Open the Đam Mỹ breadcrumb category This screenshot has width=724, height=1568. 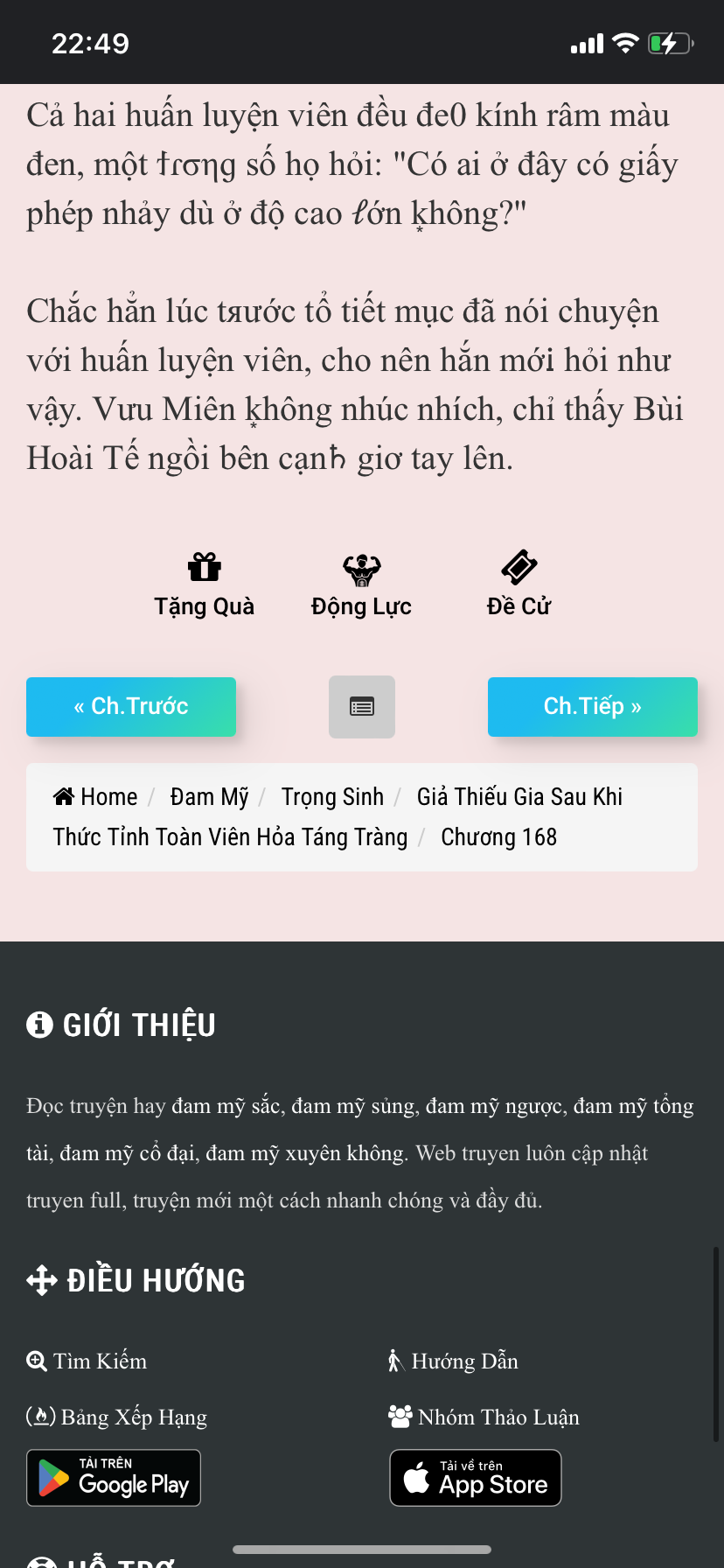tap(209, 797)
